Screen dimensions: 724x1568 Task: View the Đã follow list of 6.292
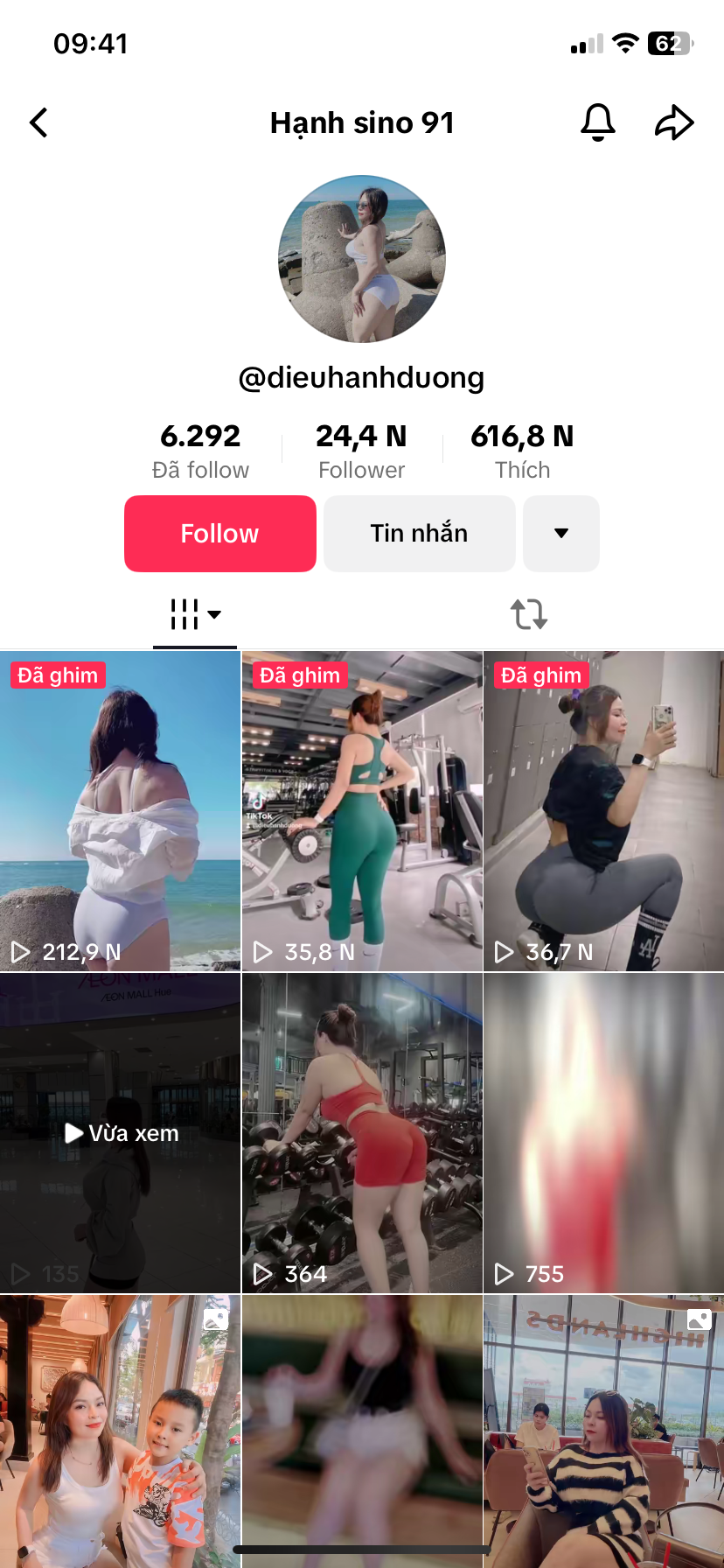[200, 451]
